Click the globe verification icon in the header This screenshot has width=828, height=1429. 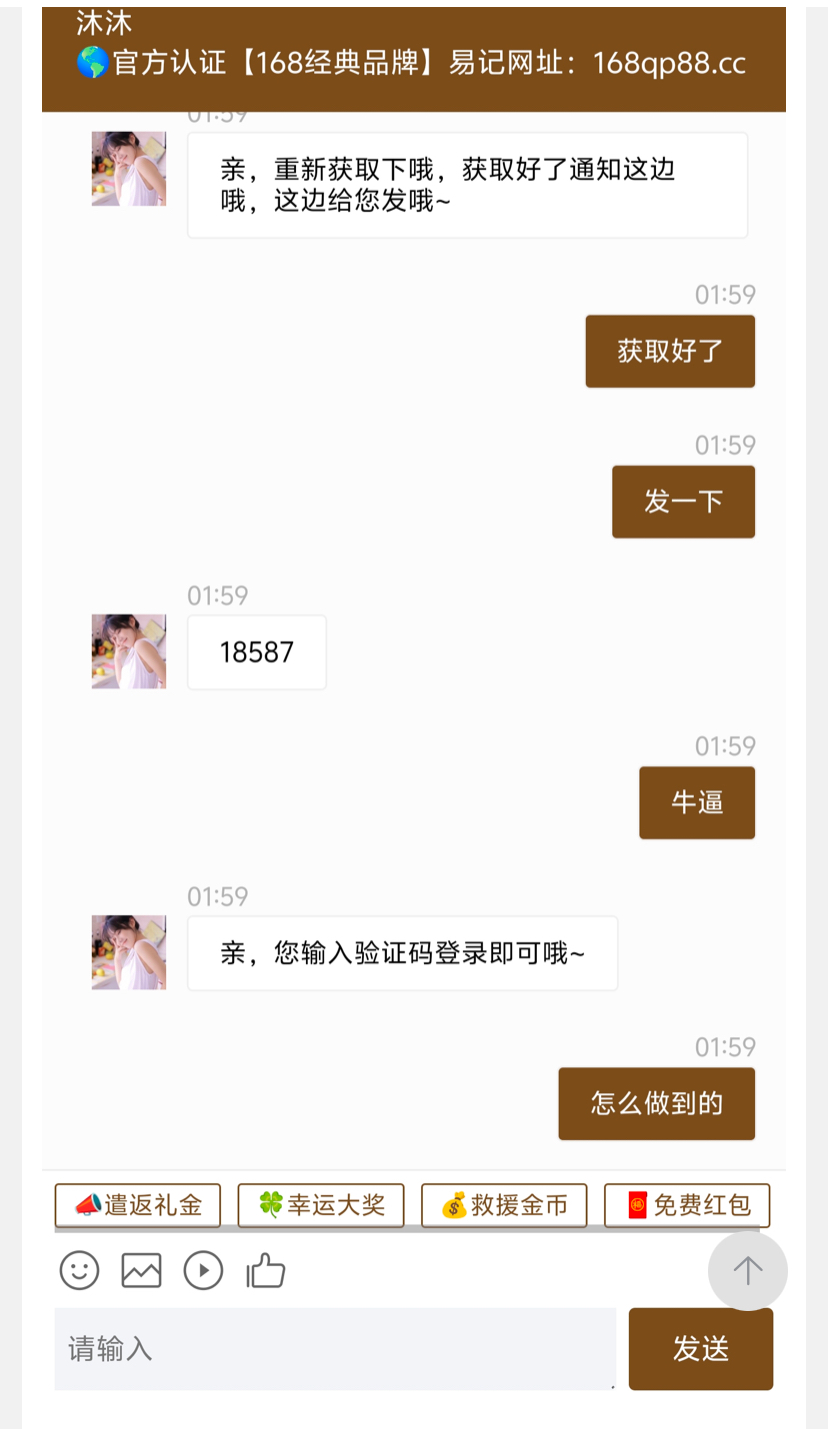(90, 62)
